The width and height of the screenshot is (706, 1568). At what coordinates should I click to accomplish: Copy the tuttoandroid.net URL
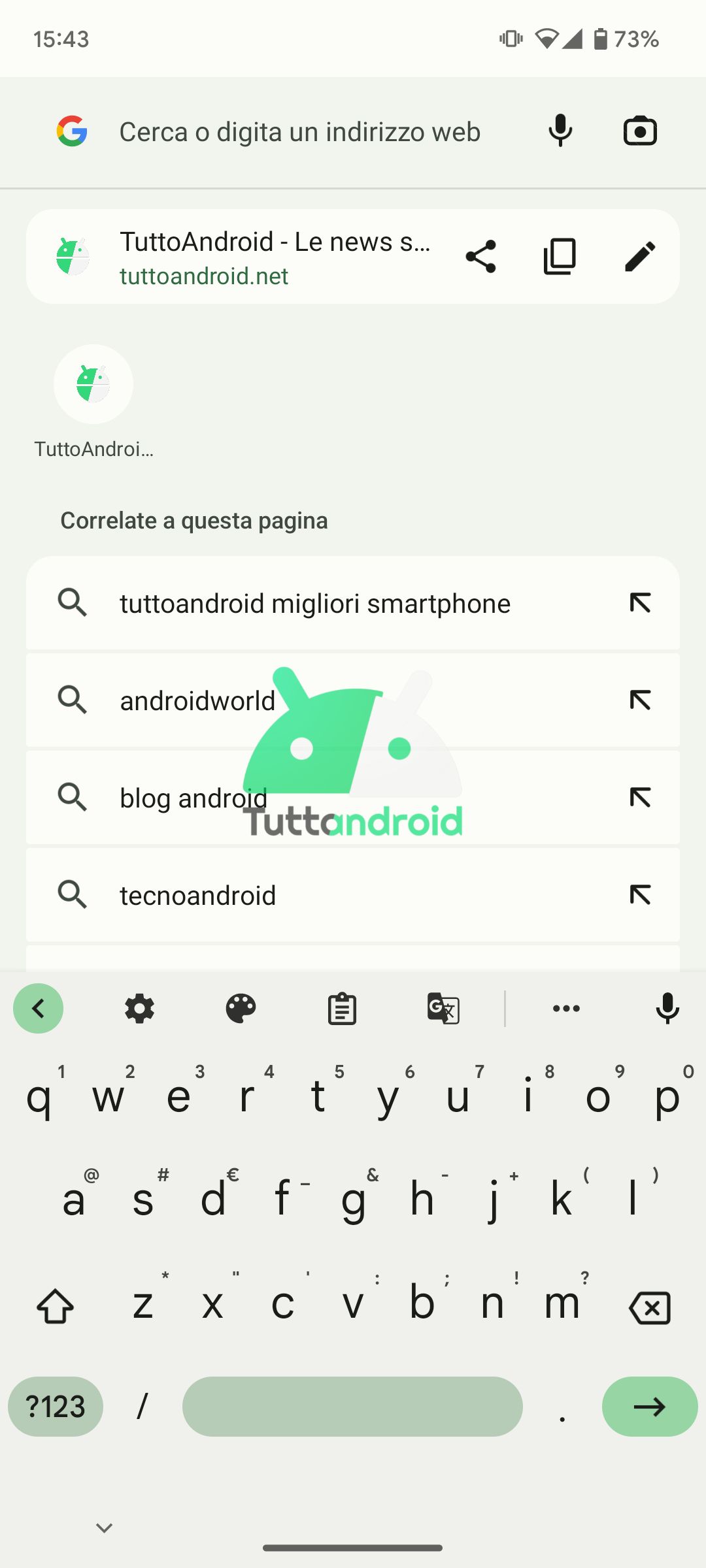tap(560, 256)
